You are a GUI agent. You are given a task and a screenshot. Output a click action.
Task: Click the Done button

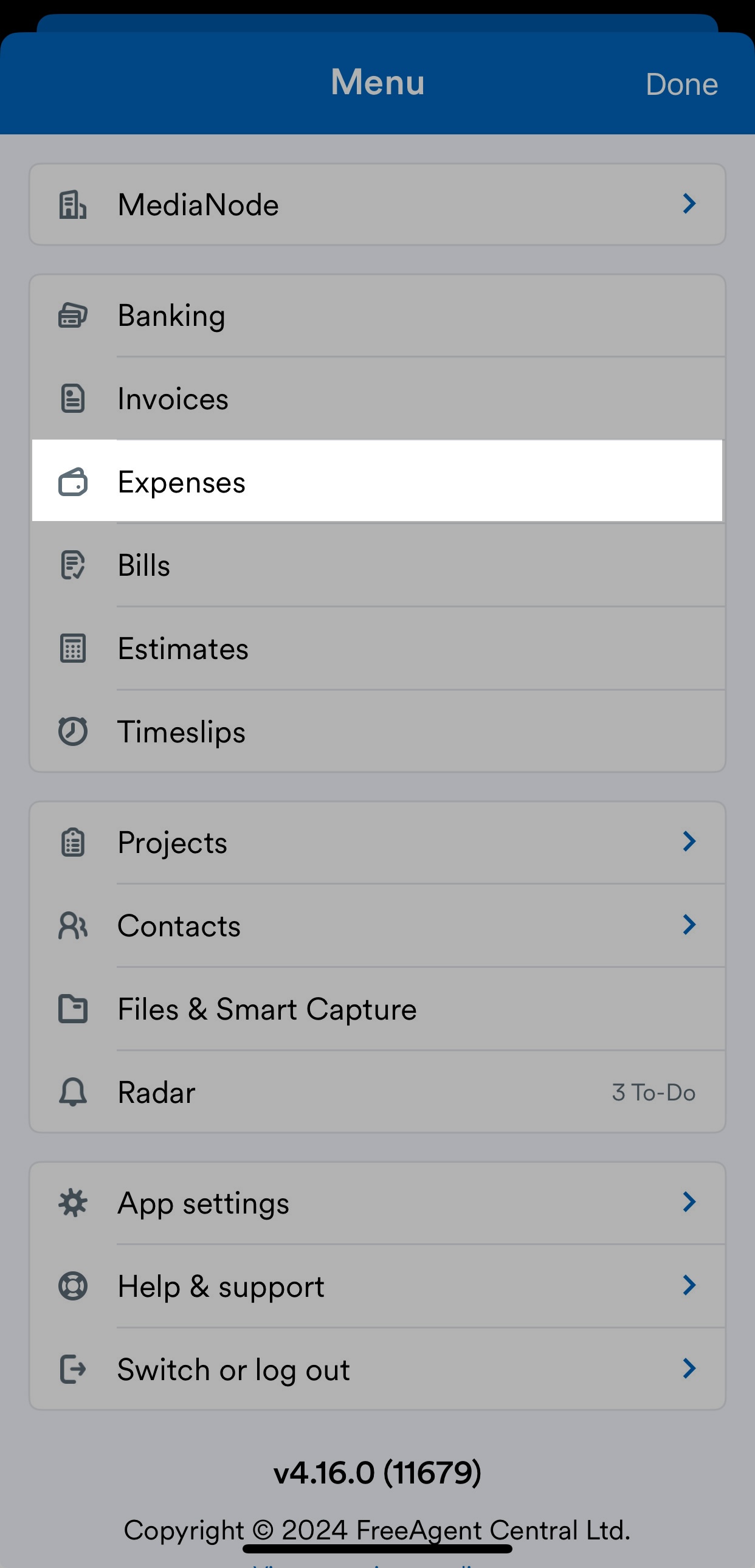pos(681,83)
